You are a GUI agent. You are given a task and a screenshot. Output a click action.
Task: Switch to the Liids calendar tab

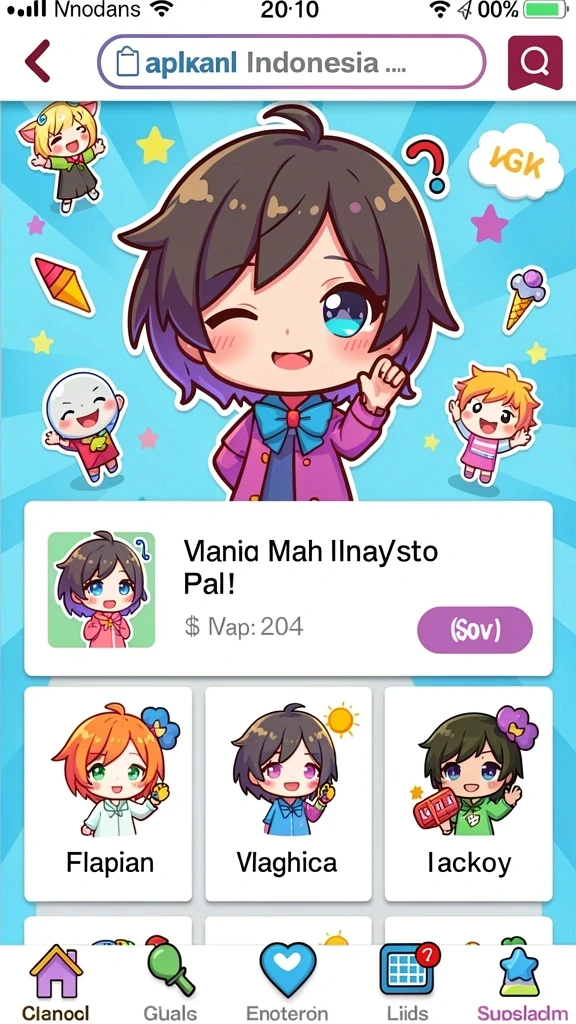(406, 984)
